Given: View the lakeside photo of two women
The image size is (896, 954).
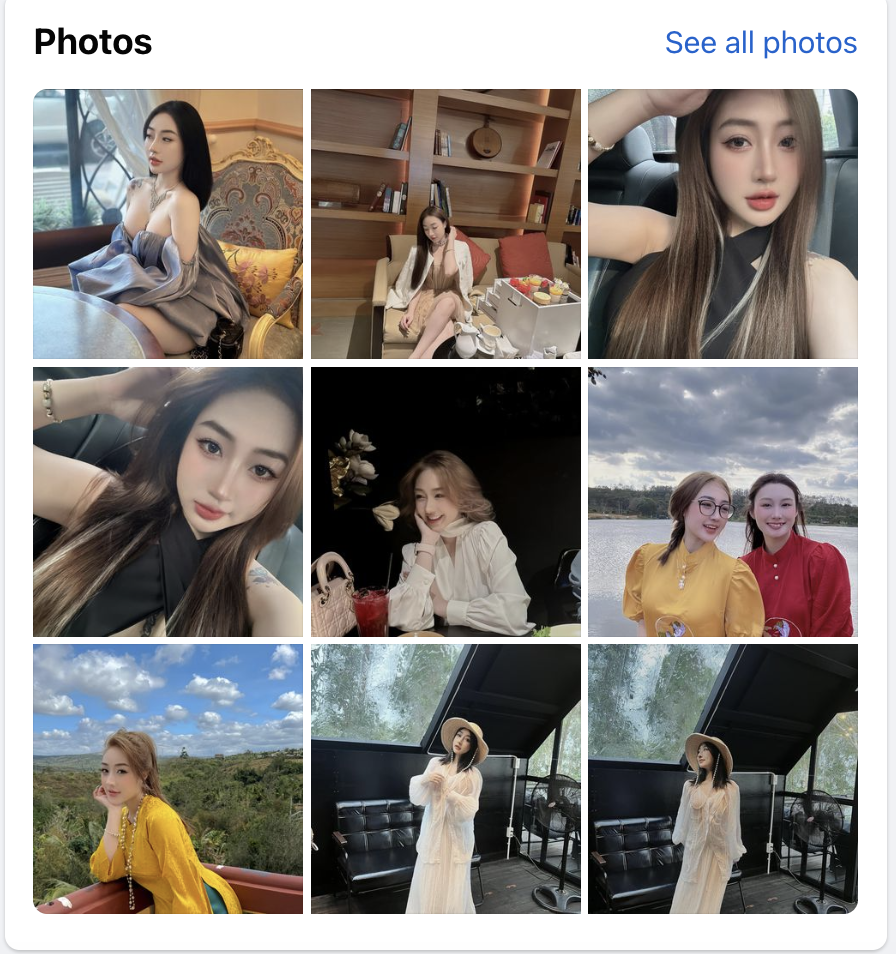Looking at the screenshot, I should click(x=722, y=501).
